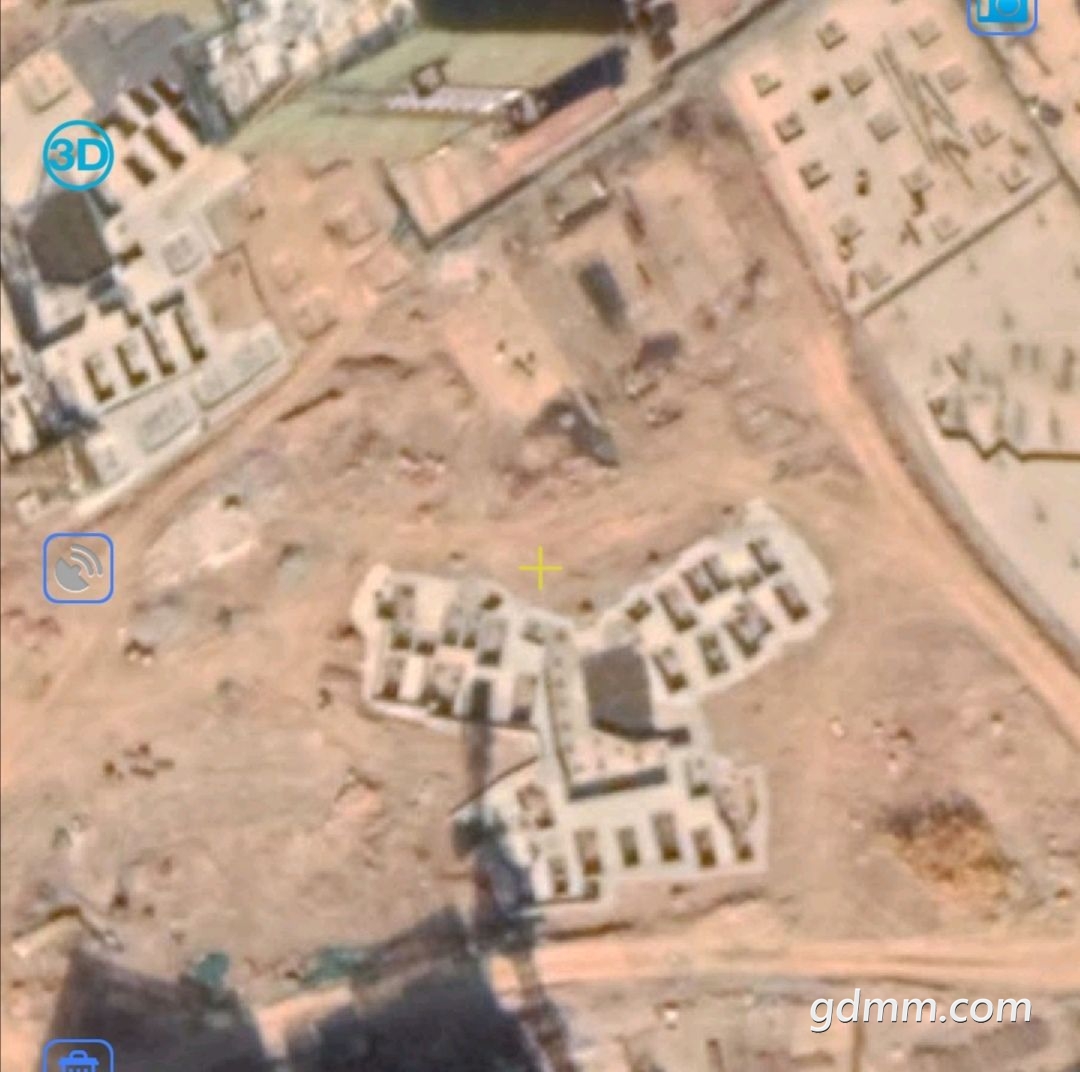Tap the blue camera icon

coord(1001,12)
